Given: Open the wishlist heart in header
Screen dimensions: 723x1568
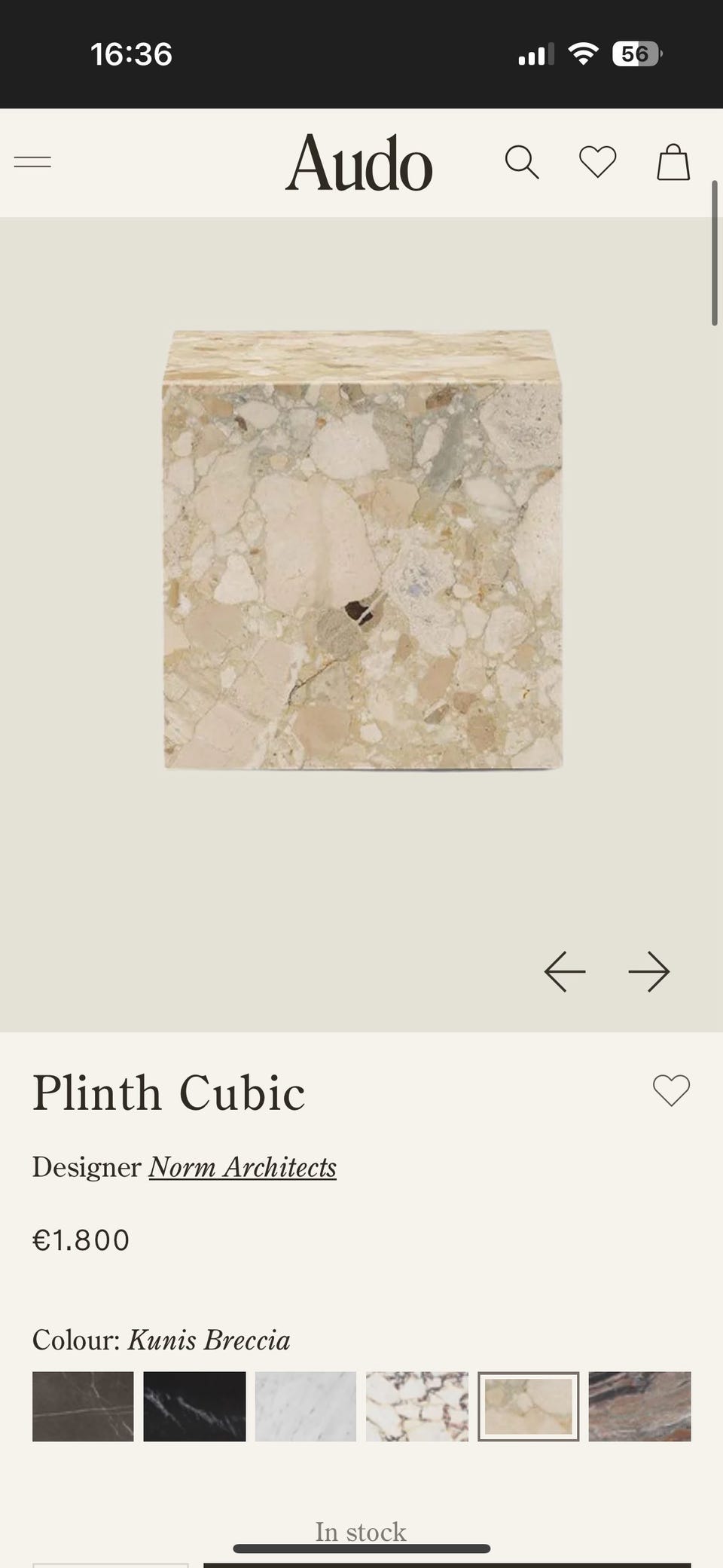Looking at the screenshot, I should point(598,162).
